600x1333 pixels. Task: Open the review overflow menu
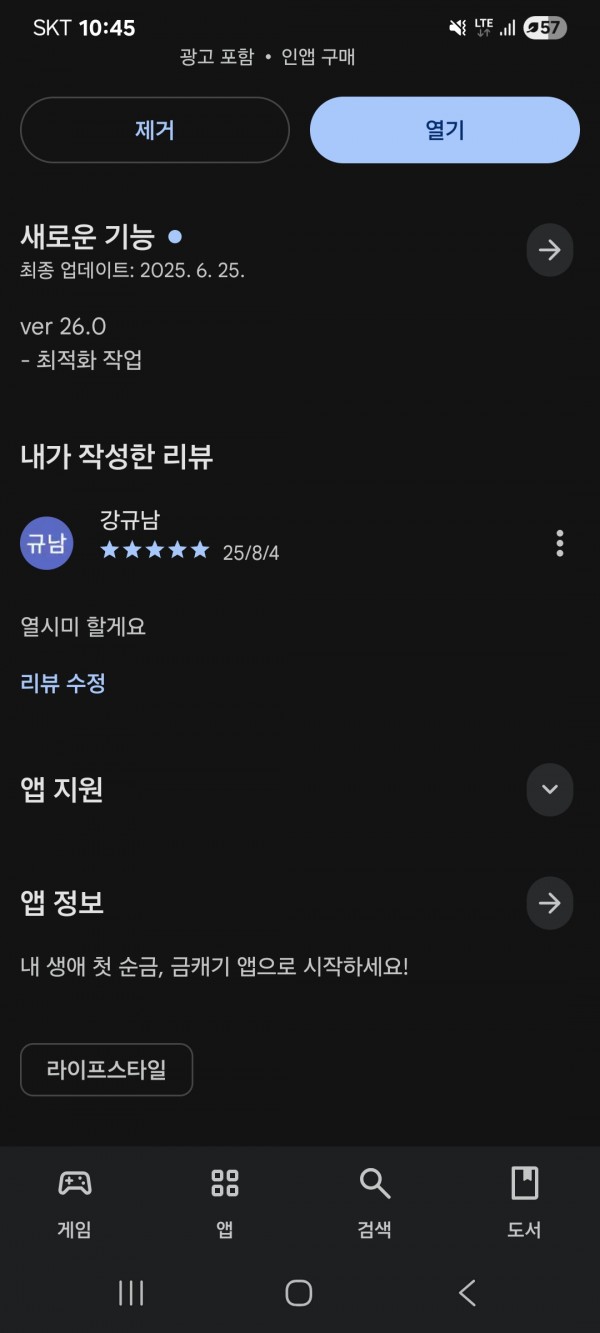click(559, 543)
